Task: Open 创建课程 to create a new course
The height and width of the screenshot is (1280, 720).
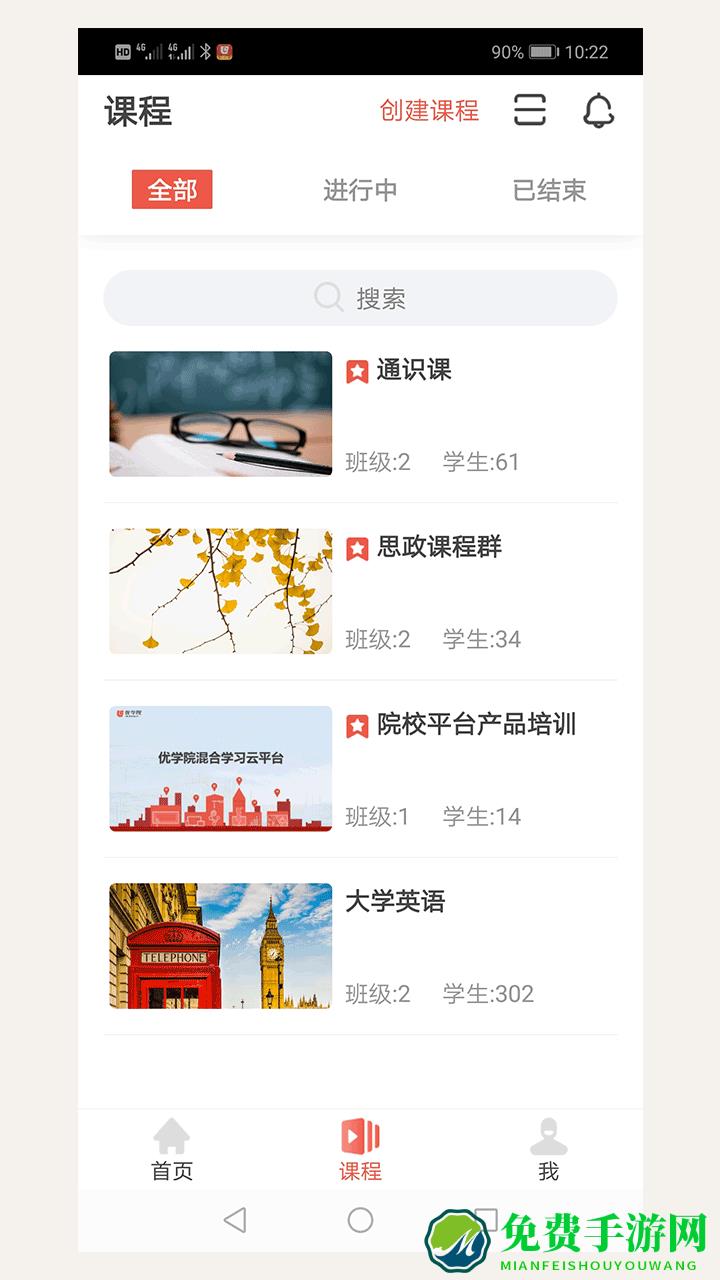Action: [x=428, y=111]
